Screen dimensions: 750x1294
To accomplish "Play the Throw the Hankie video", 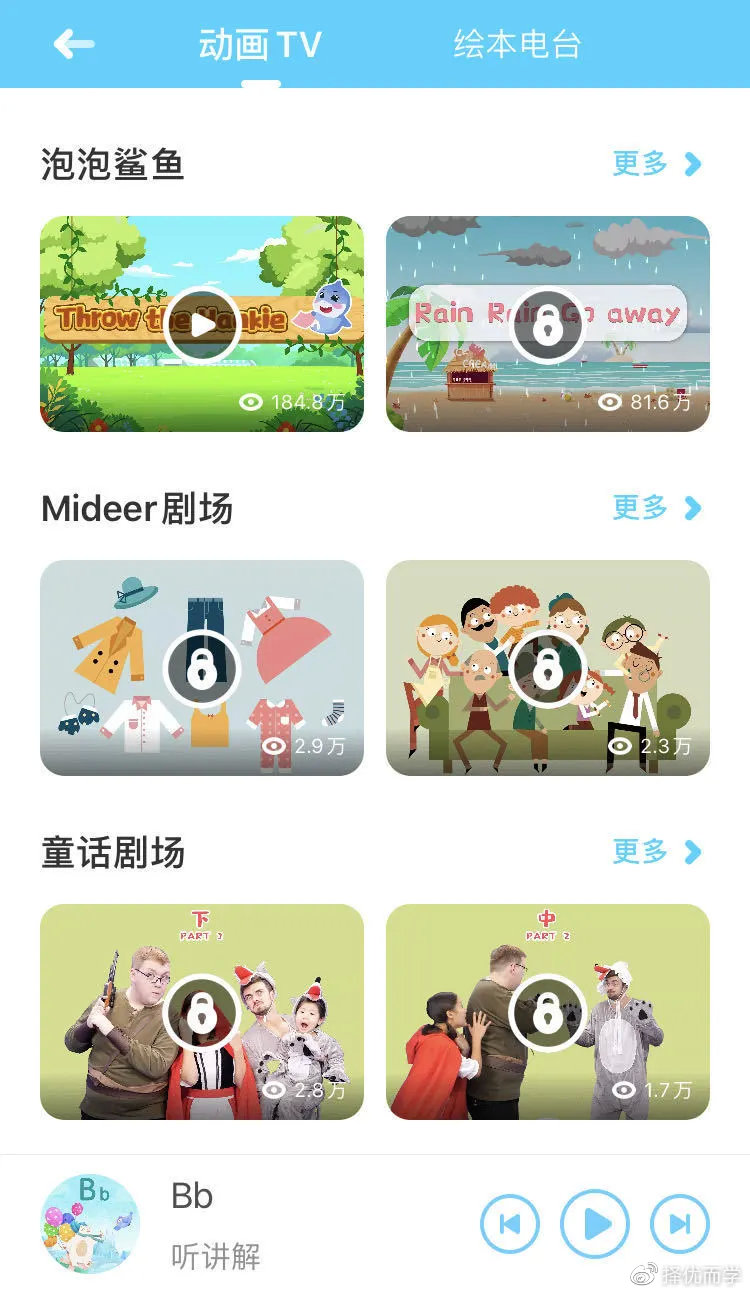I will click(x=202, y=324).
